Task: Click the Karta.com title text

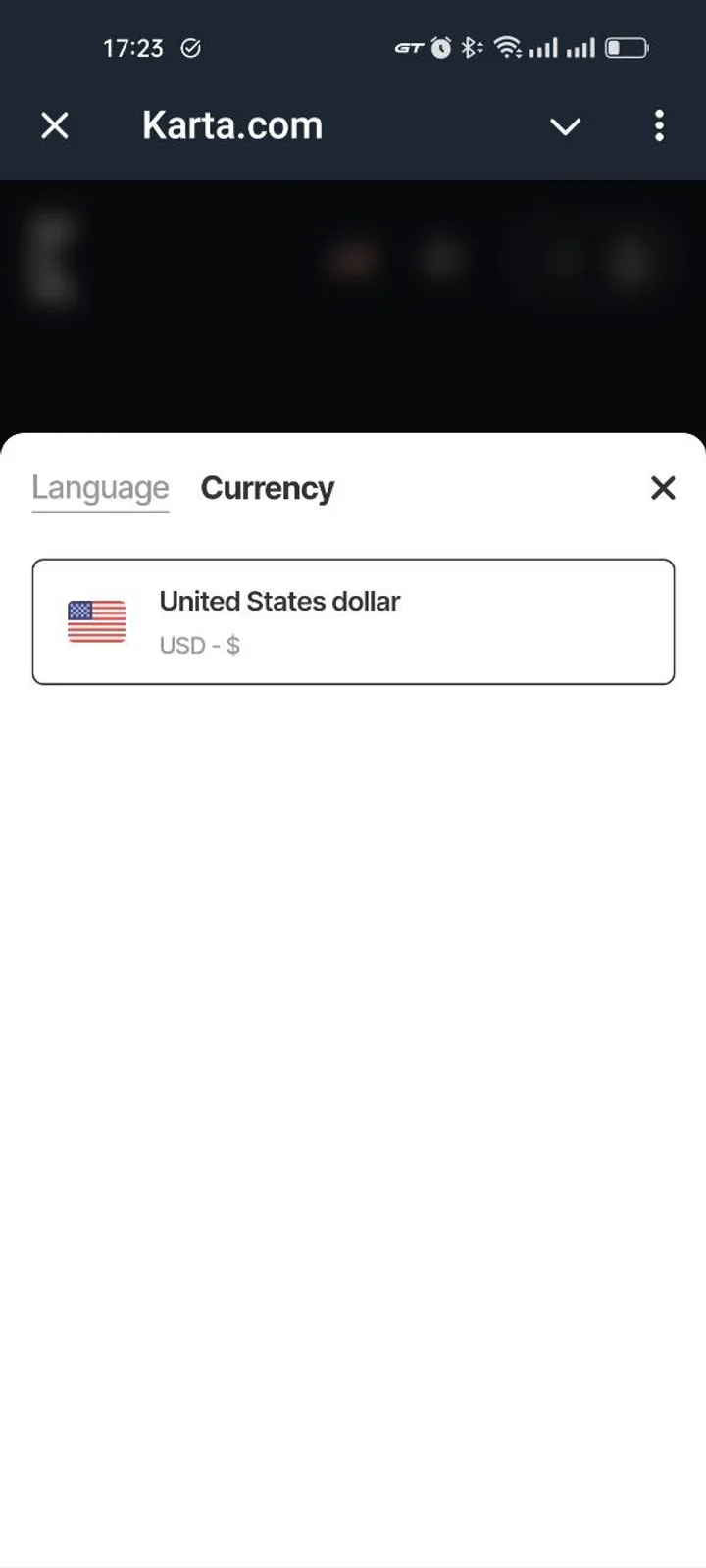Action: pyautogui.click(x=232, y=124)
